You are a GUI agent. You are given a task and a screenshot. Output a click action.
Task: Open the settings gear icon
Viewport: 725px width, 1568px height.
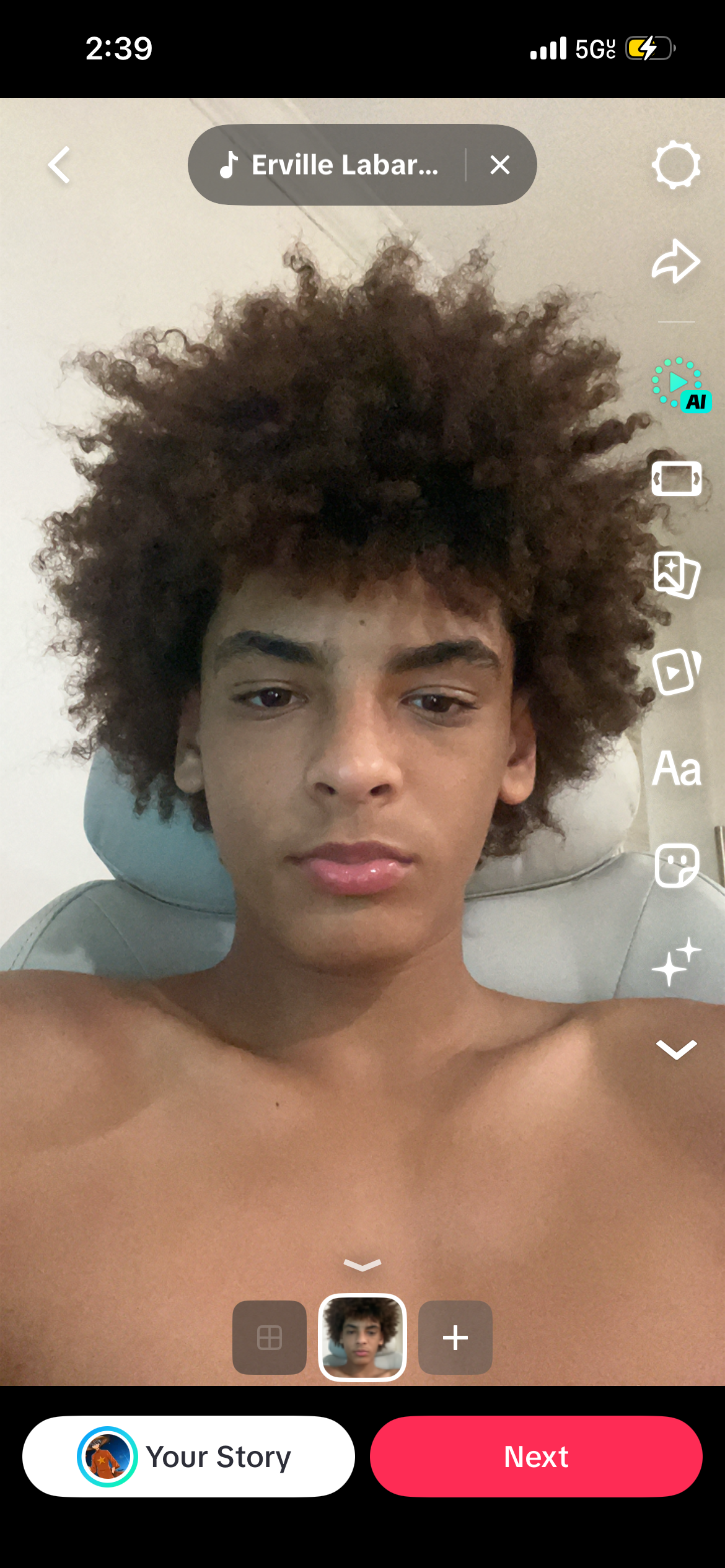point(676,165)
